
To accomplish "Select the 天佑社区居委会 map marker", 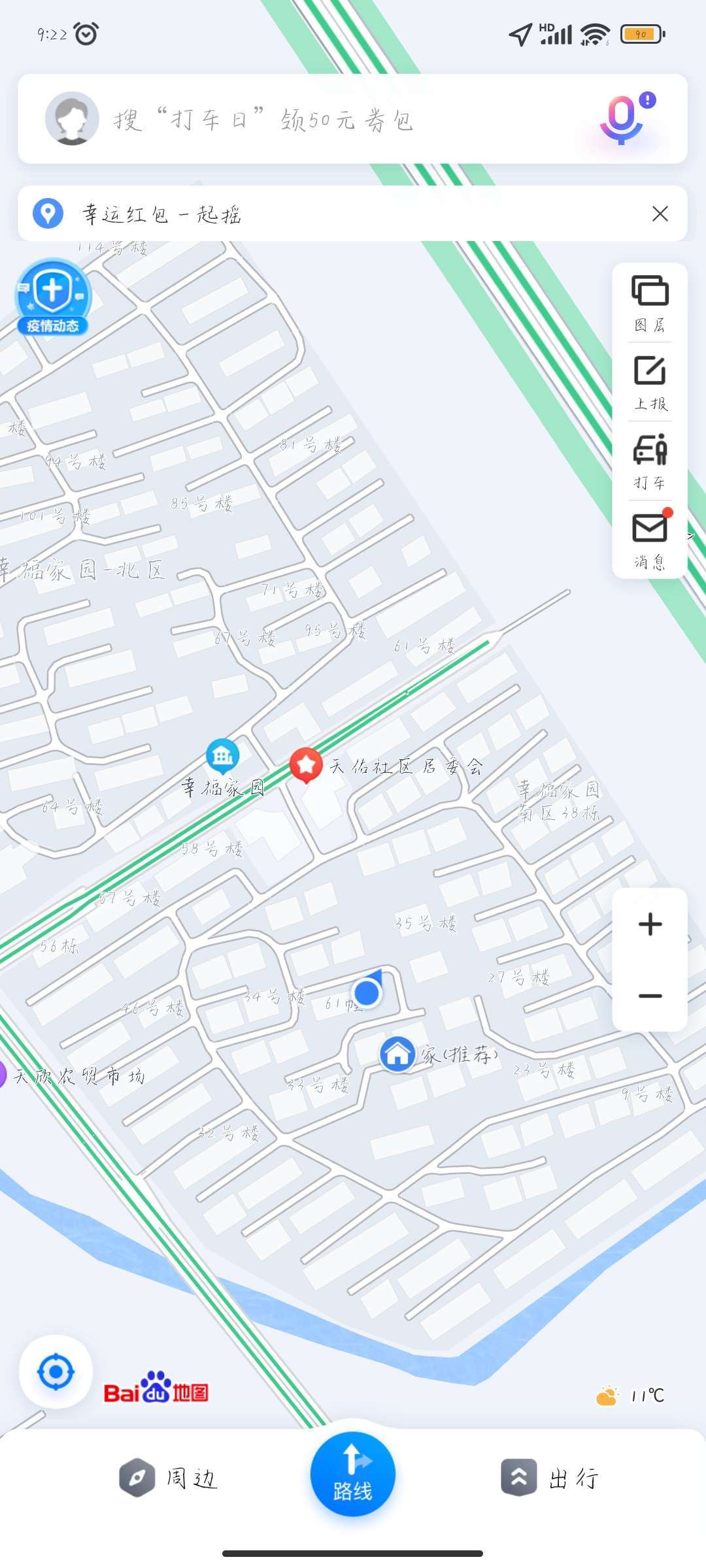I will click(x=306, y=764).
